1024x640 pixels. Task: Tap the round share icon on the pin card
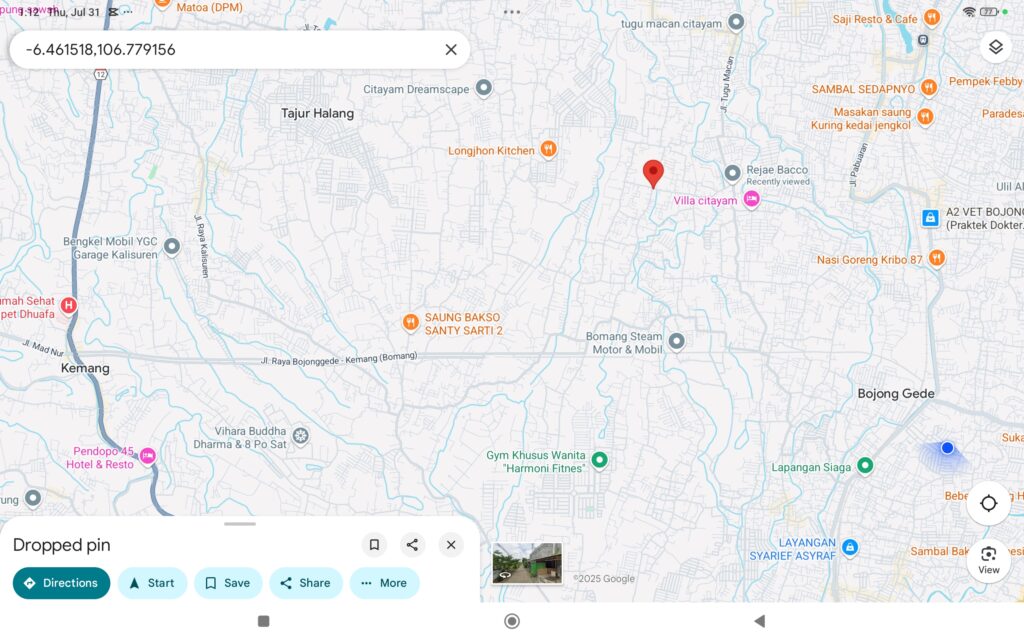pos(412,545)
